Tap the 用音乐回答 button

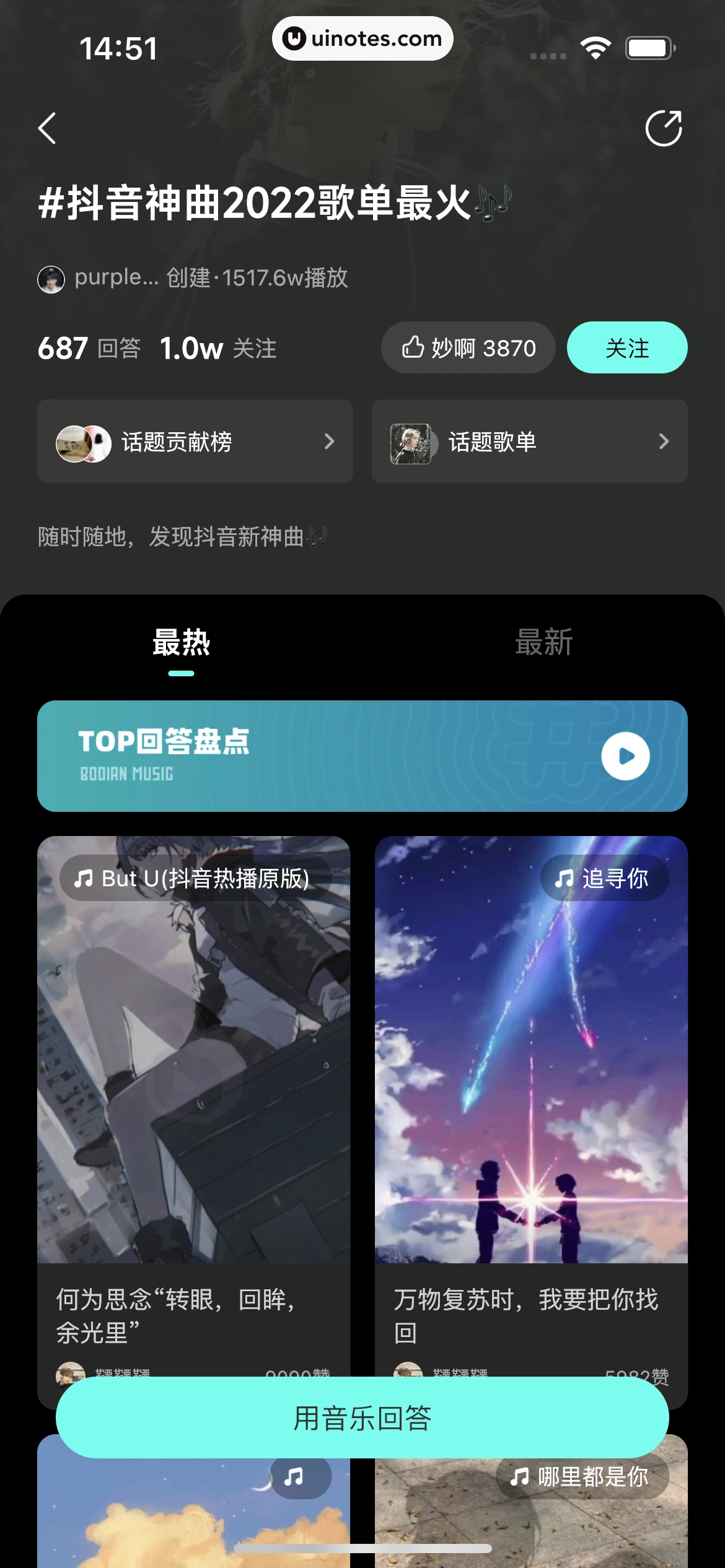(362, 1418)
